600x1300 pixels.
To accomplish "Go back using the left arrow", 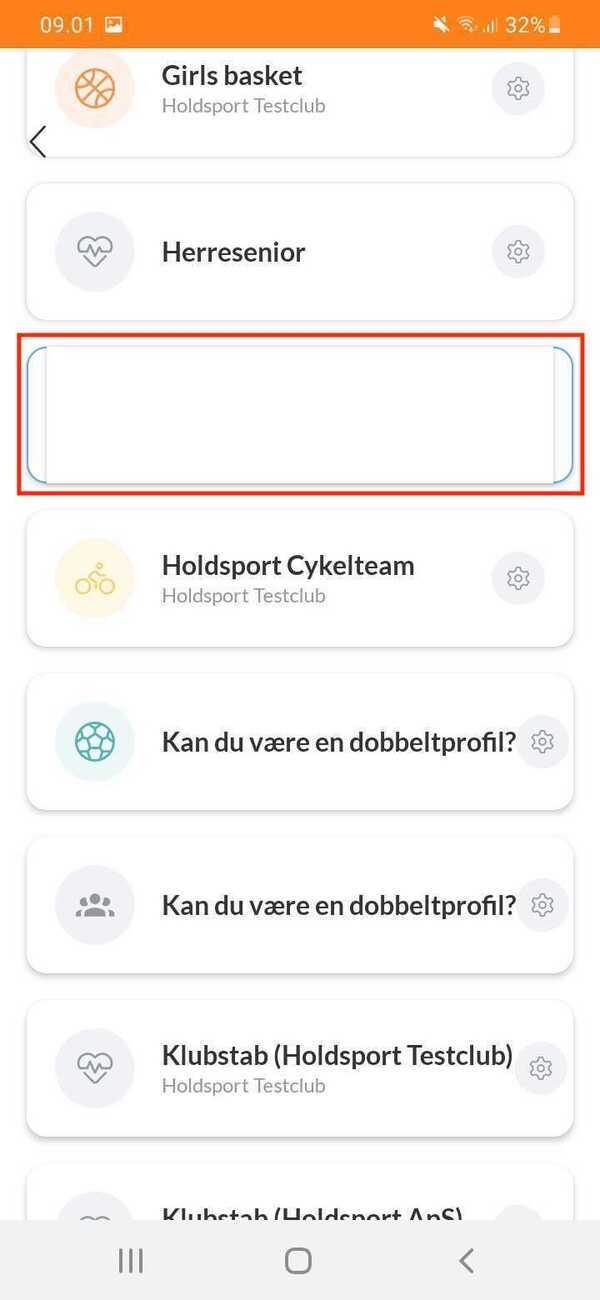I will [x=38, y=142].
